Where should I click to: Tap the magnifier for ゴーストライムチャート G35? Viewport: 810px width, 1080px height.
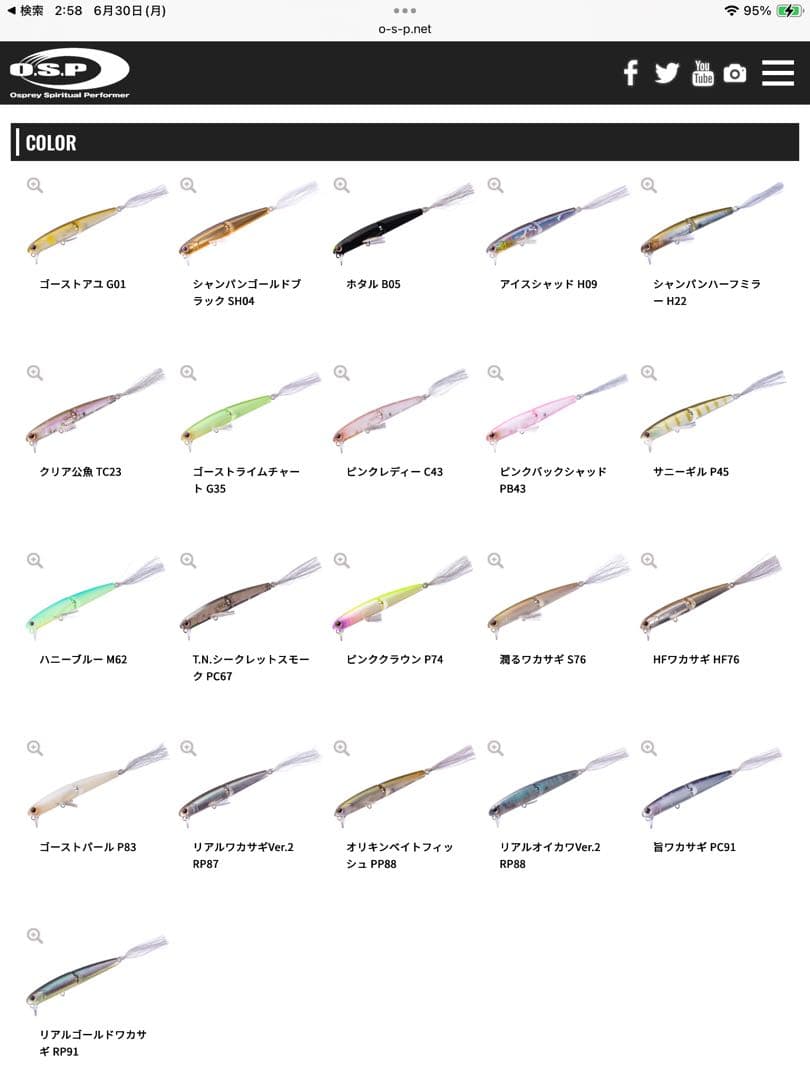click(188, 373)
